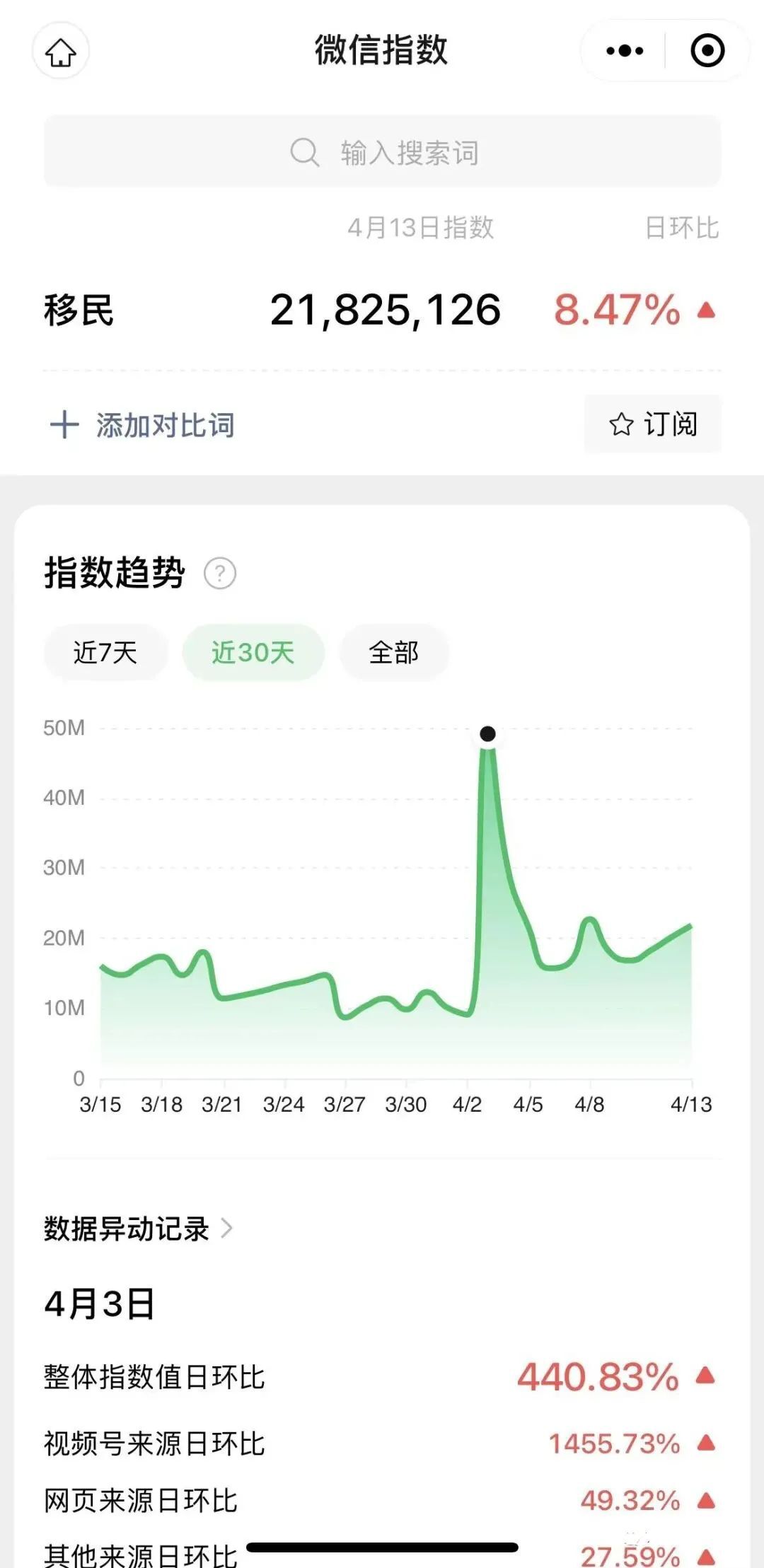The image size is (764, 1568).
Task: Tap 添加对比词 to add a comparison keyword
Action: click(143, 425)
